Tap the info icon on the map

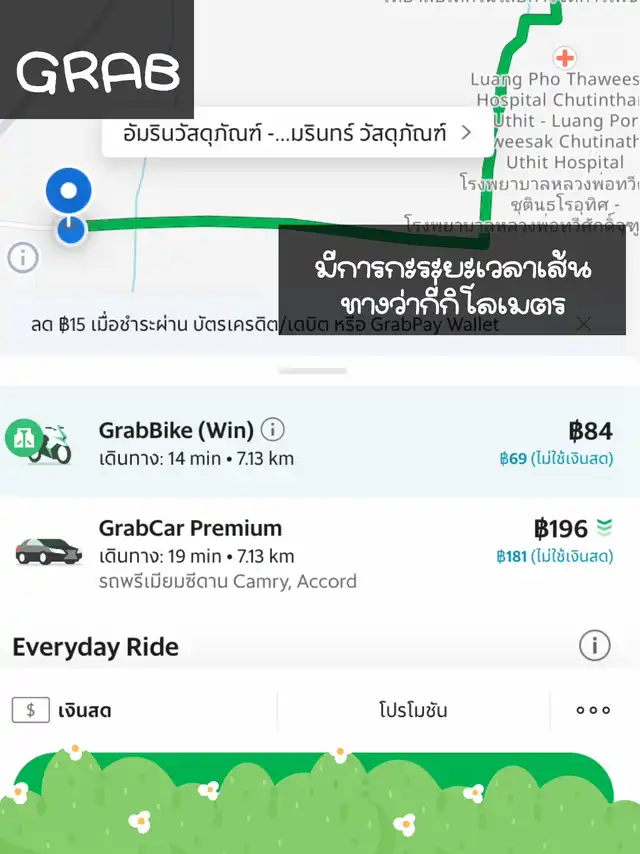click(22, 257)
